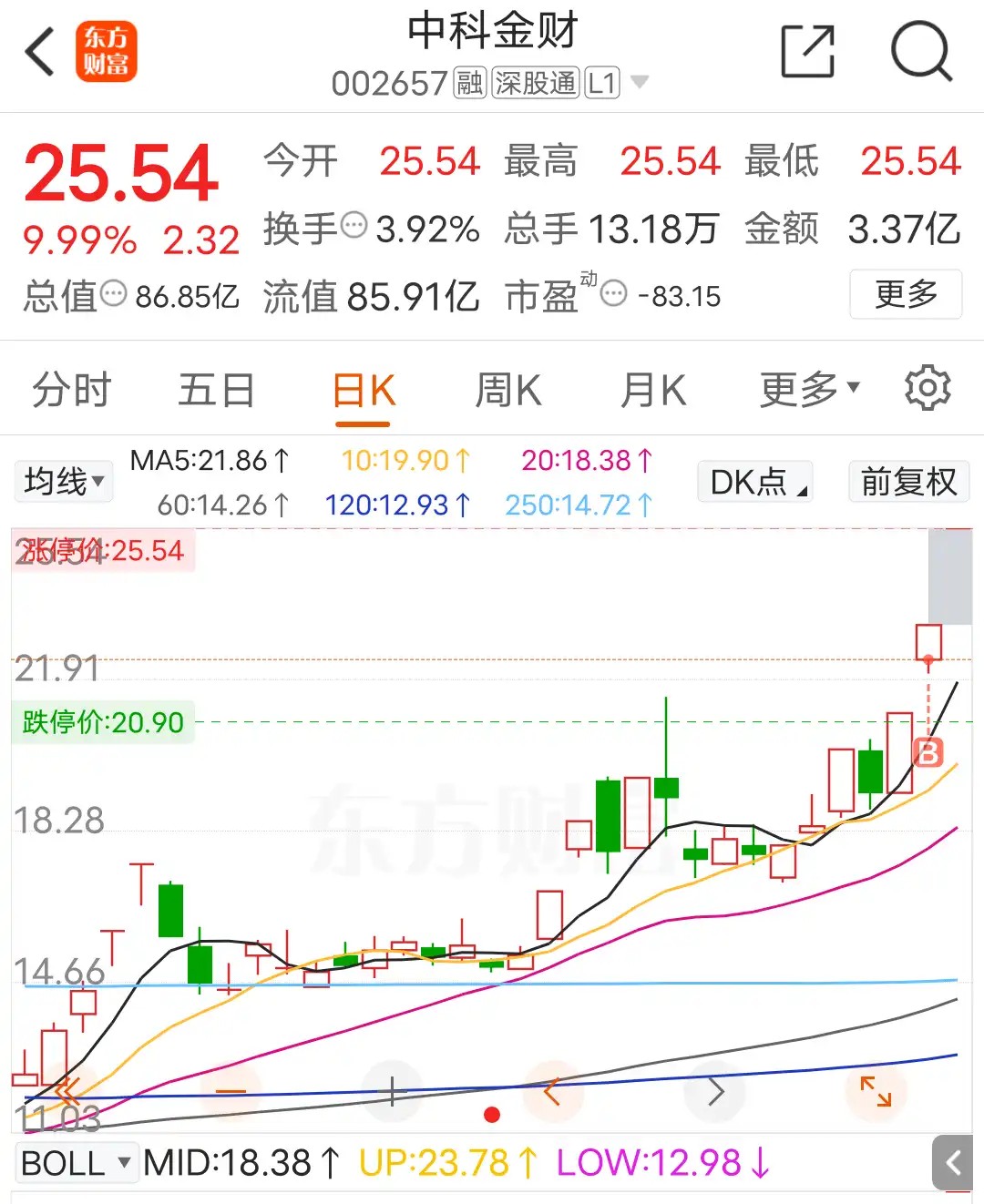
Task: Open the 更多 chart period dropdown
Action: (x=810, y=390)
